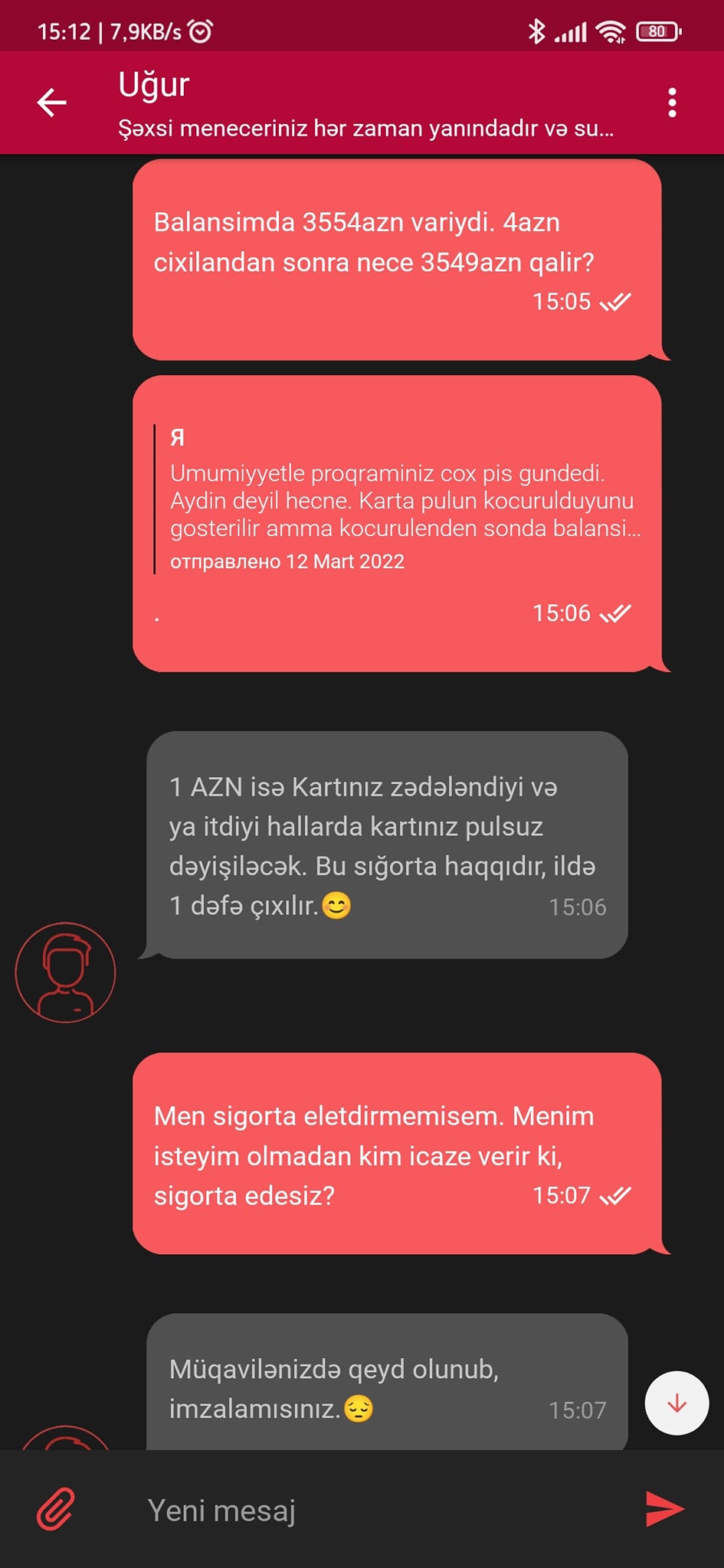Jump to latest messages with down-arrow button

tap(676, 1403)
